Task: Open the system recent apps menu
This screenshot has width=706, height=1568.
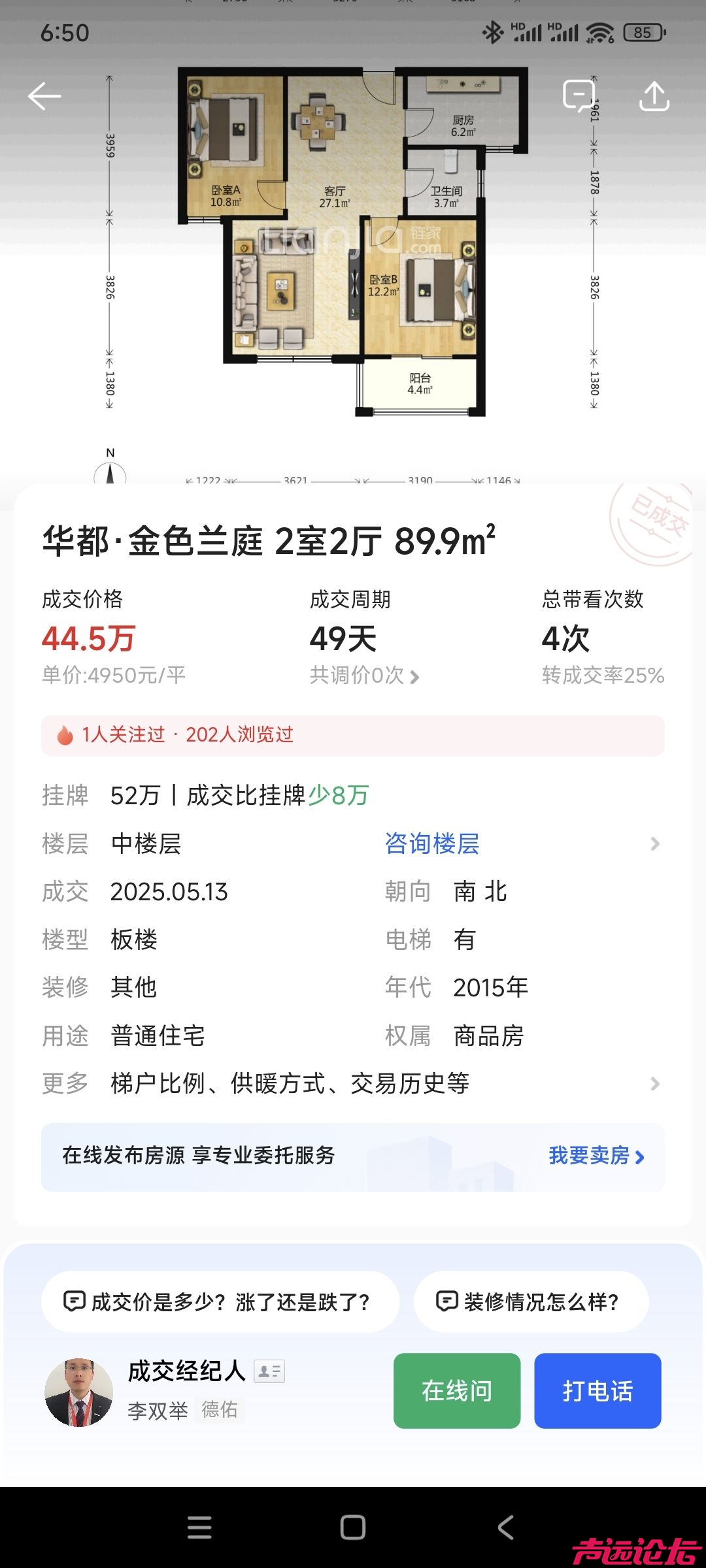Action: click(x=199, y=1527)
